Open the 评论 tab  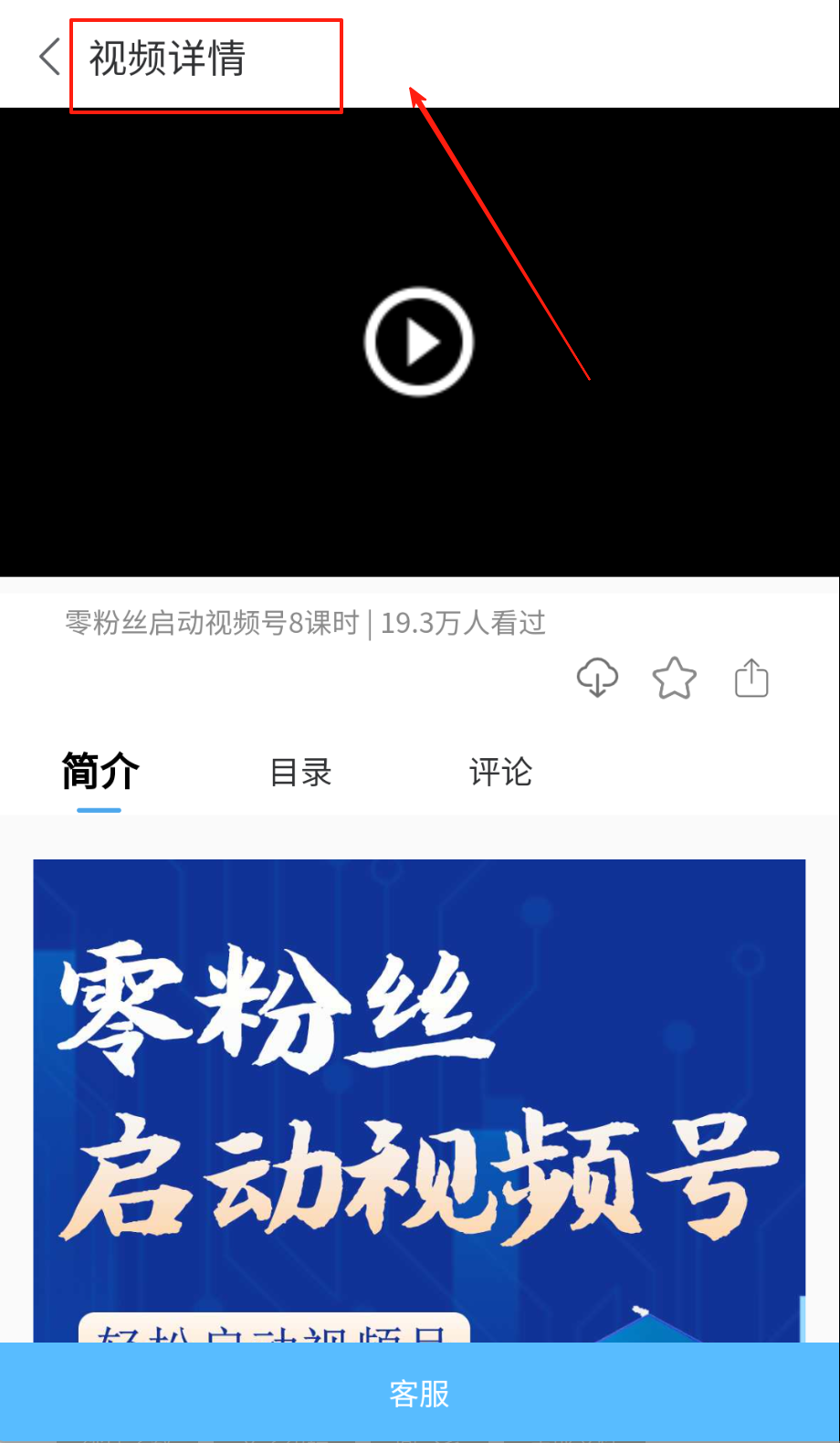coord(500,772)
